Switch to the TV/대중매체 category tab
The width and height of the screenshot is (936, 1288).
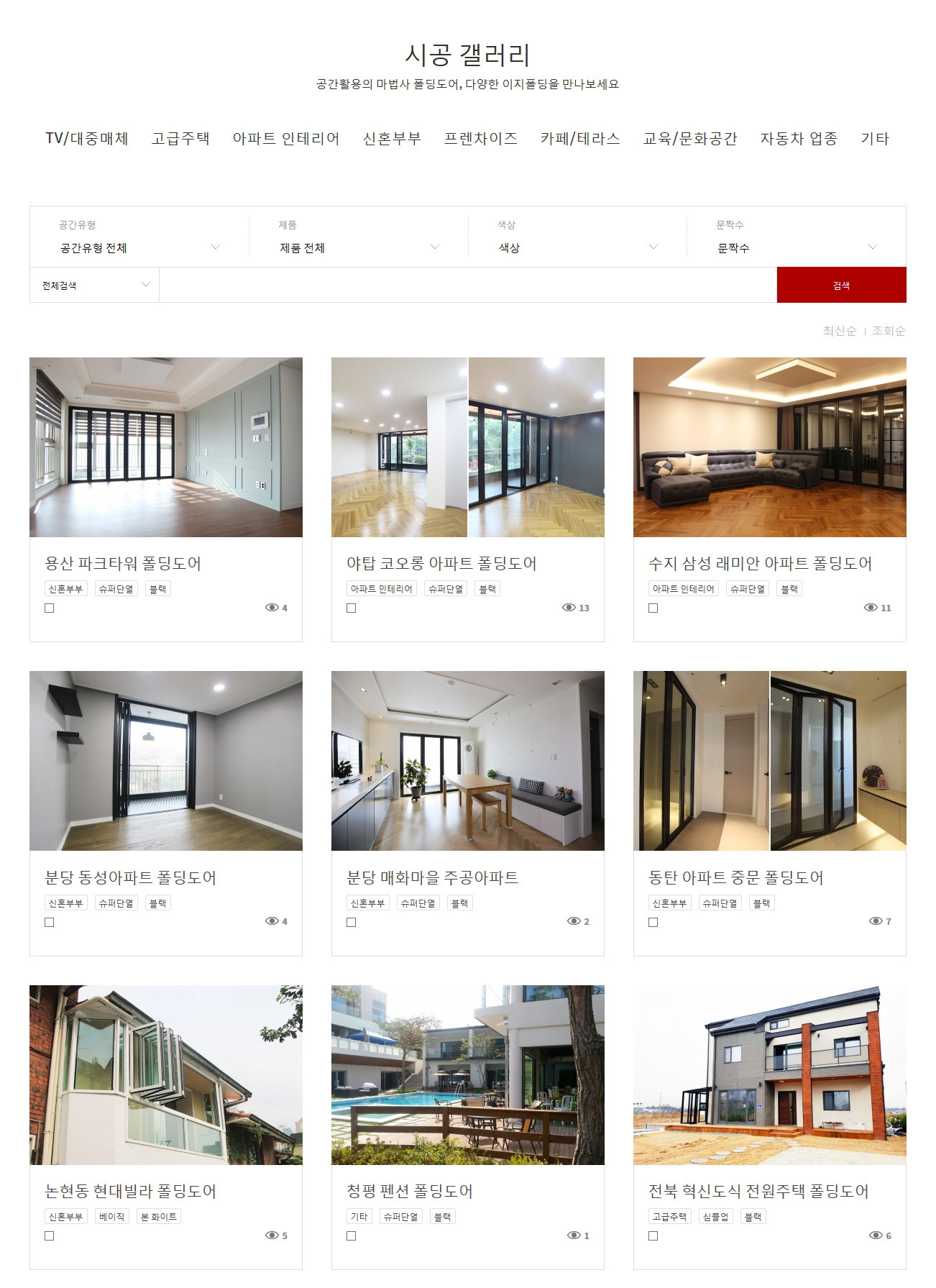pyautogui.click(x=87, y=138)
